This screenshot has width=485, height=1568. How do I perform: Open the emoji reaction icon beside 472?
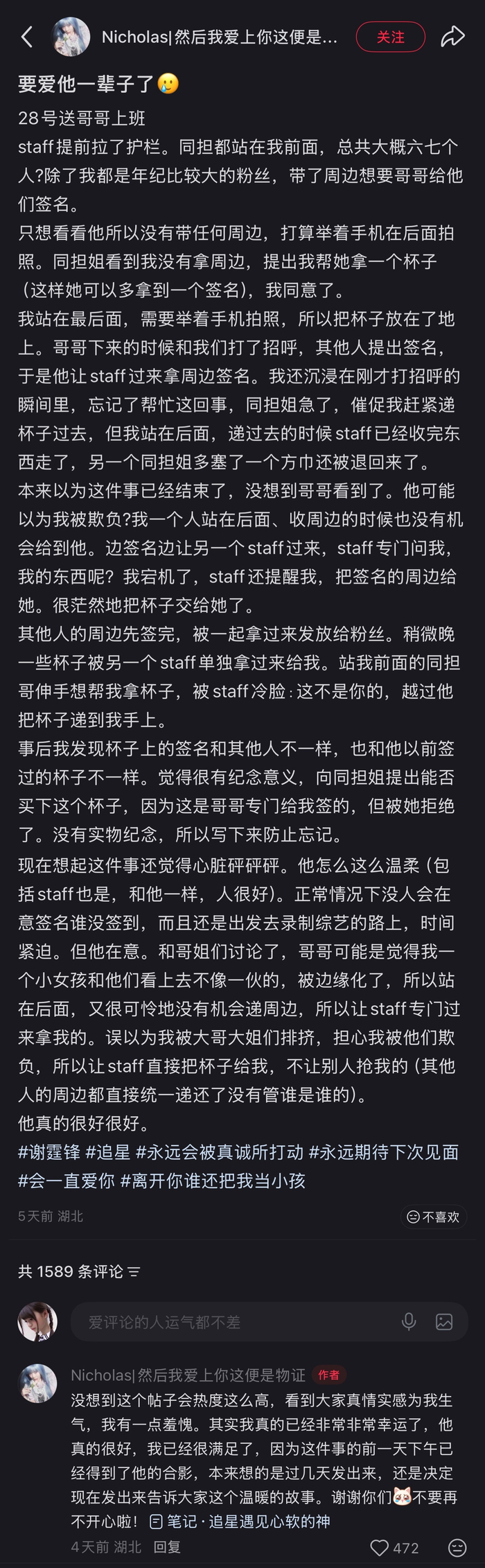pyautogui.click(x=457, y=1547)
